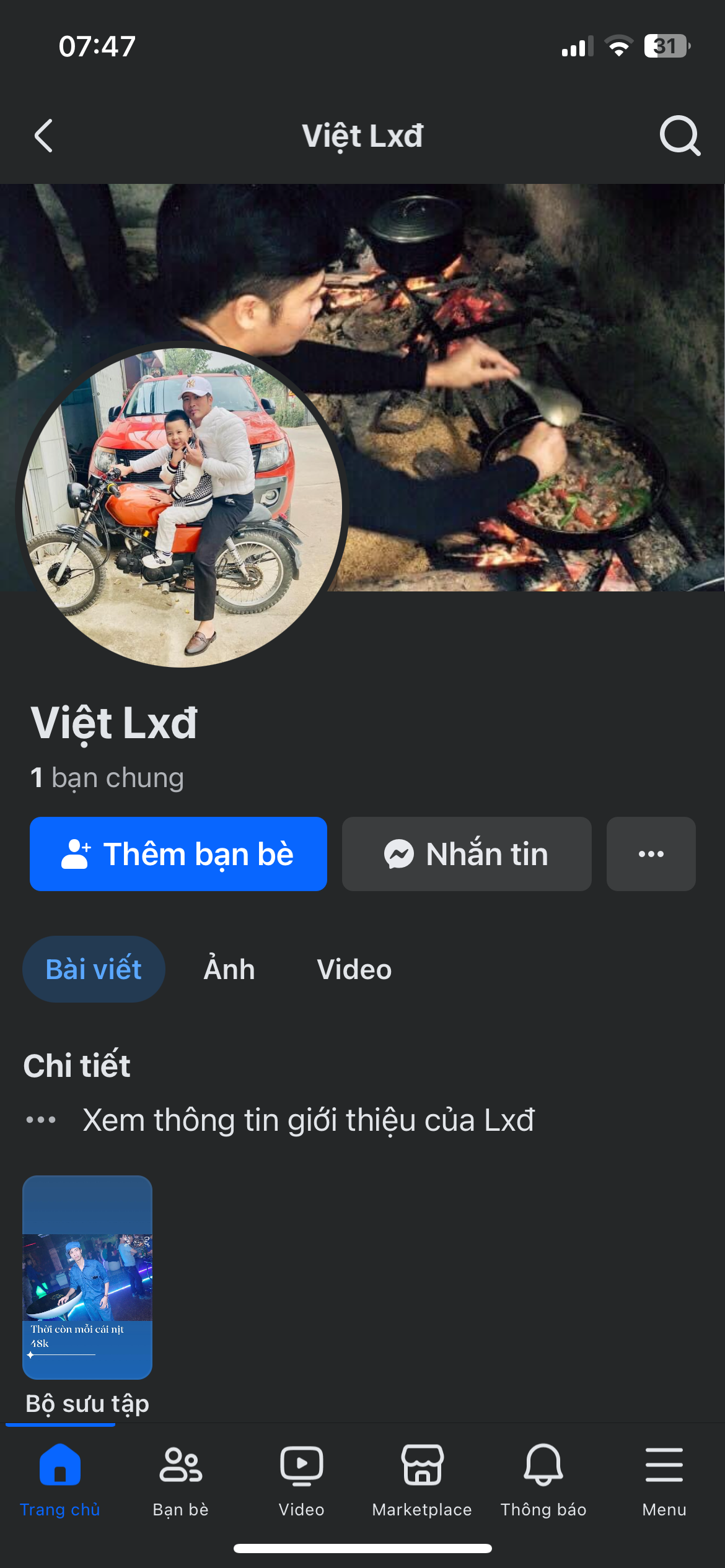Switch to the Ảnh tab
This screenshot has height=1568, width=725.
pyautogui.click(x=229, y=969)
